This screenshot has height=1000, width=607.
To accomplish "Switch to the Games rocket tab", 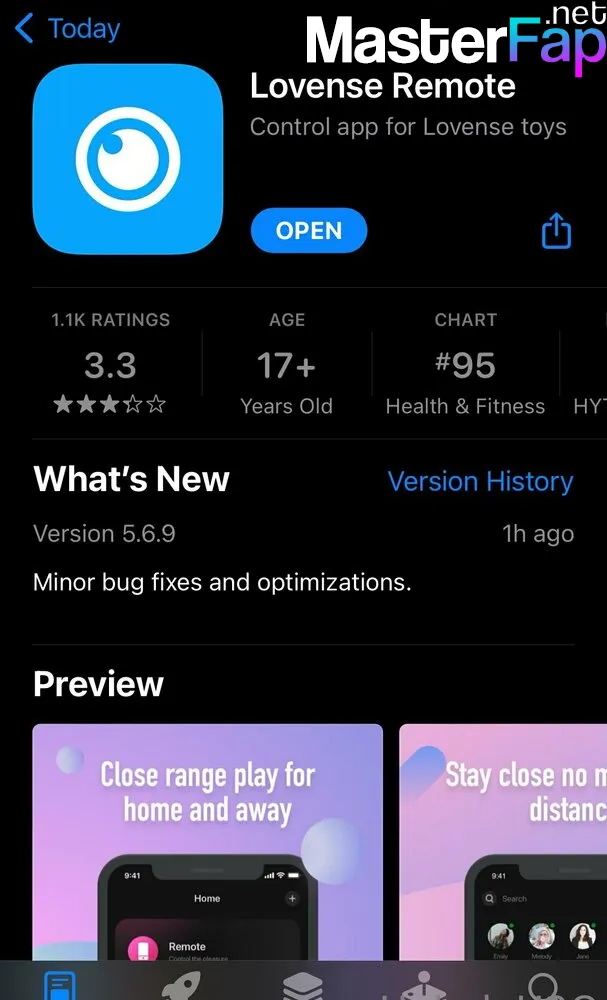I will point(180,985).
